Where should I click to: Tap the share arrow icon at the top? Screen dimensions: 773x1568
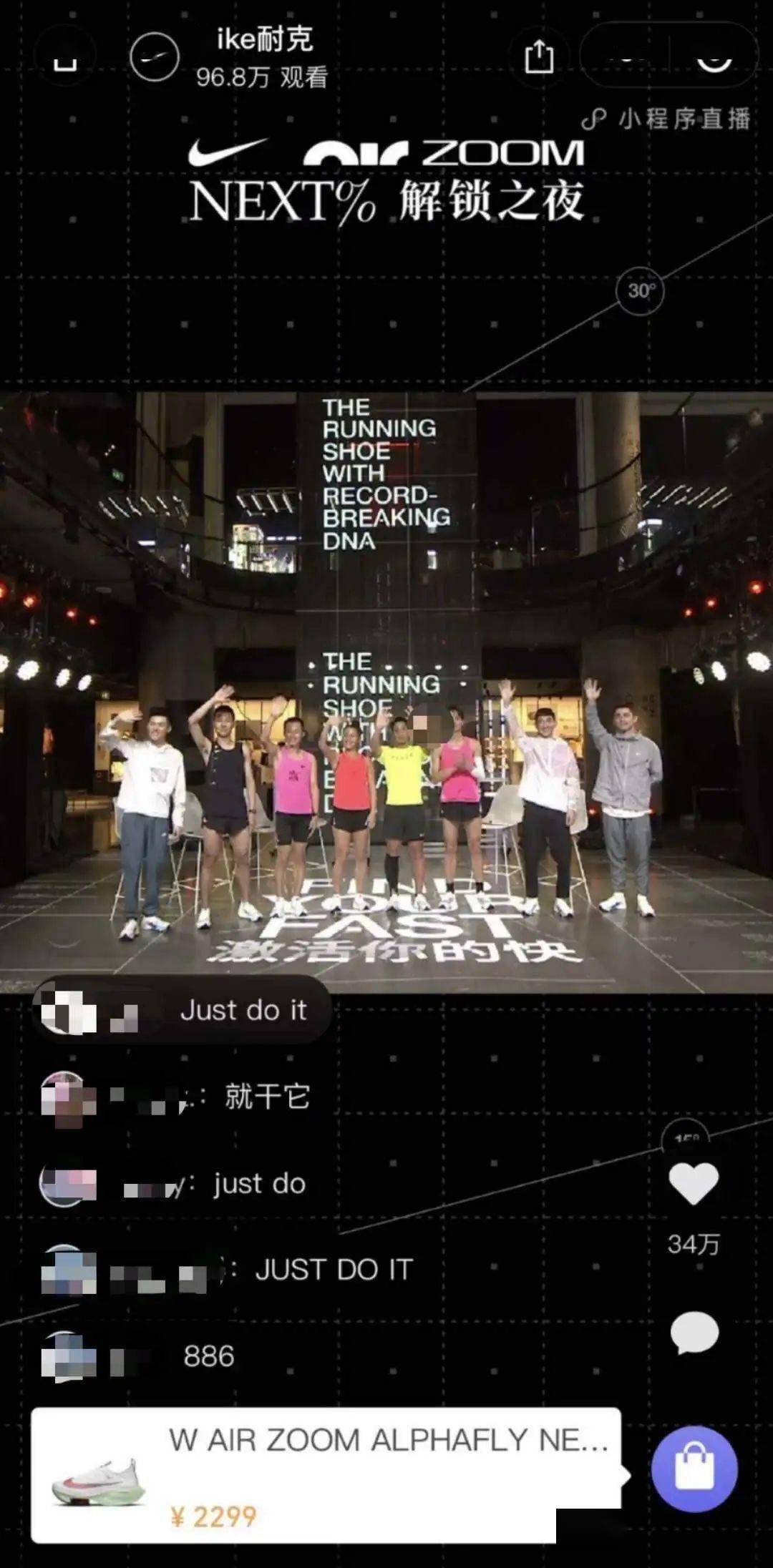[539, 56]
